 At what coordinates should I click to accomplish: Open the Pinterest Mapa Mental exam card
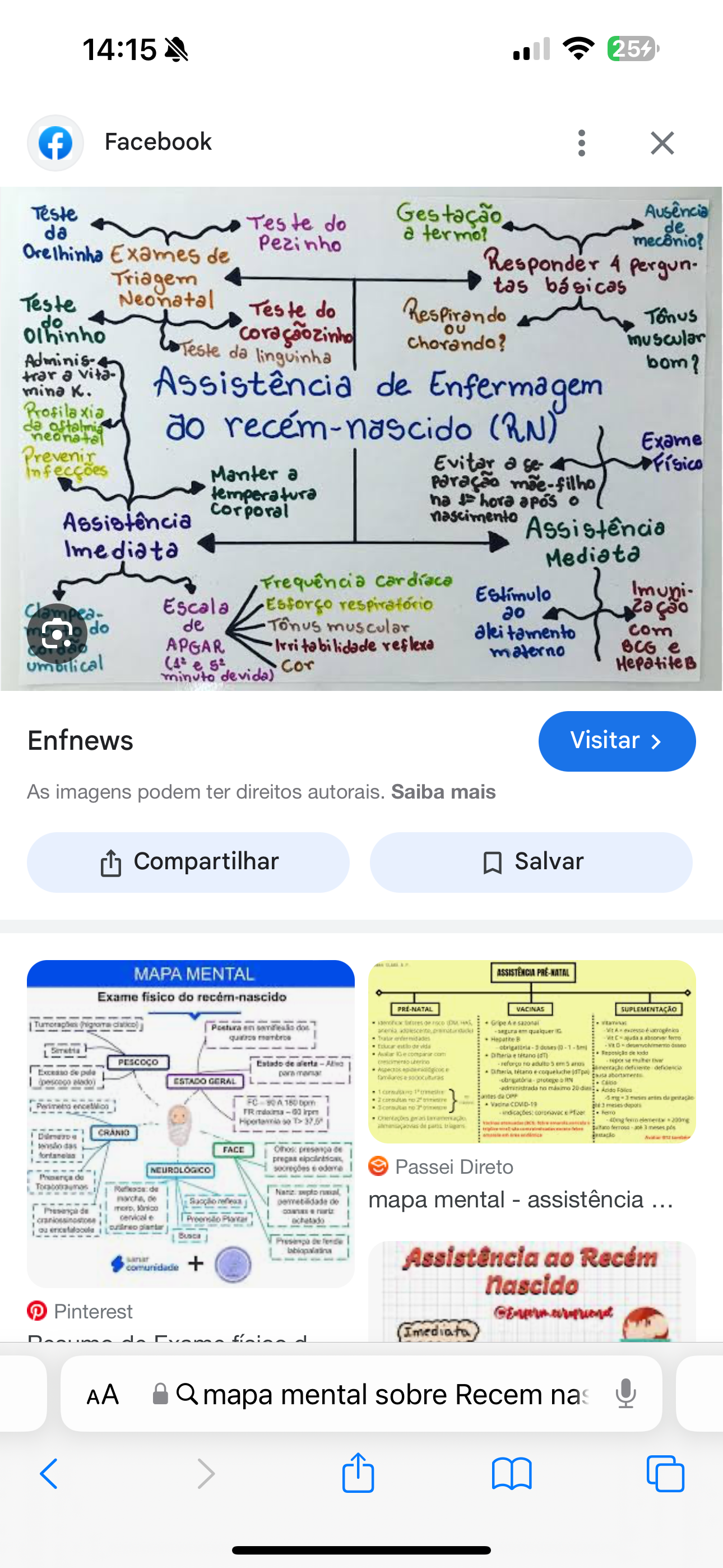click(x=191, y=1123)
